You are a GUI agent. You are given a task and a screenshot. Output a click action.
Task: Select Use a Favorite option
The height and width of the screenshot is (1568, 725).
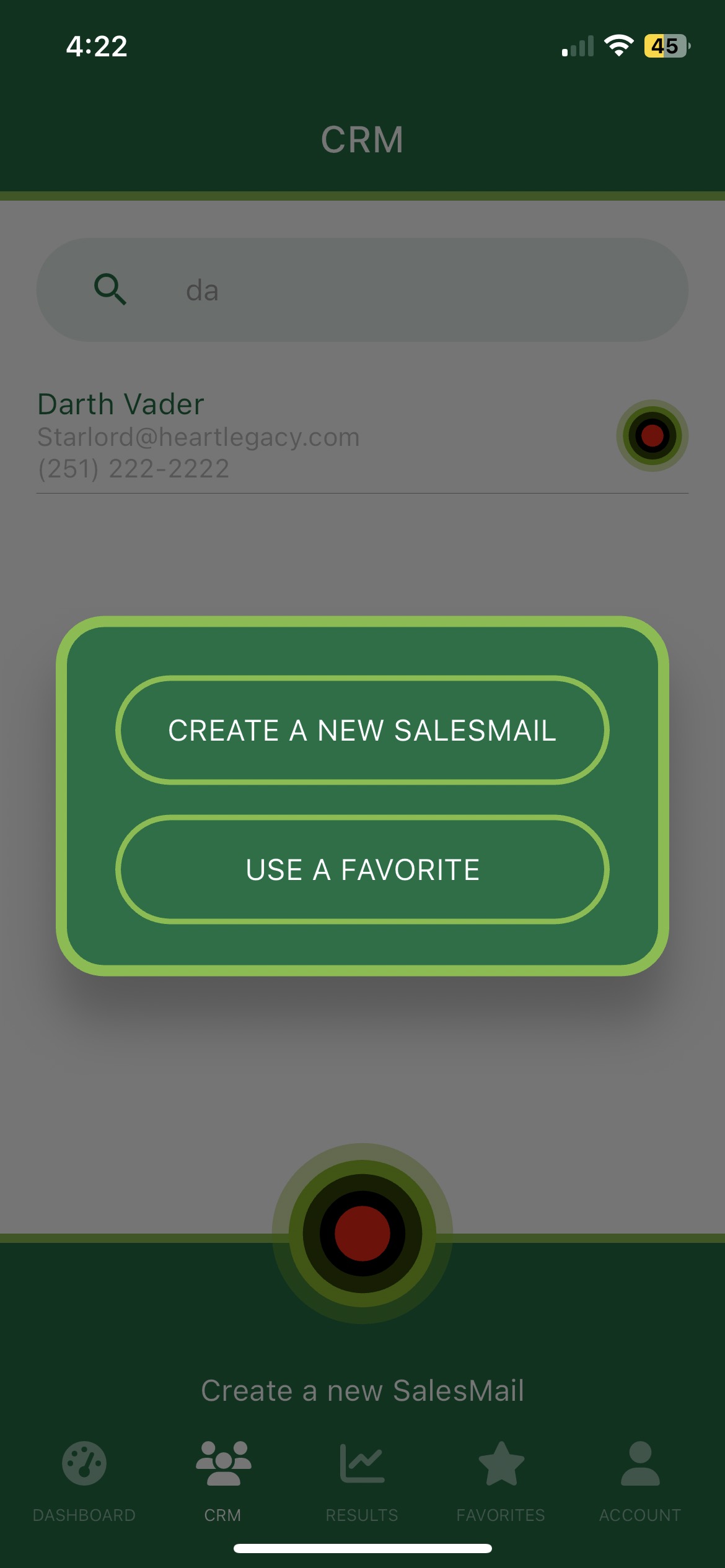[x=362, y=869]
